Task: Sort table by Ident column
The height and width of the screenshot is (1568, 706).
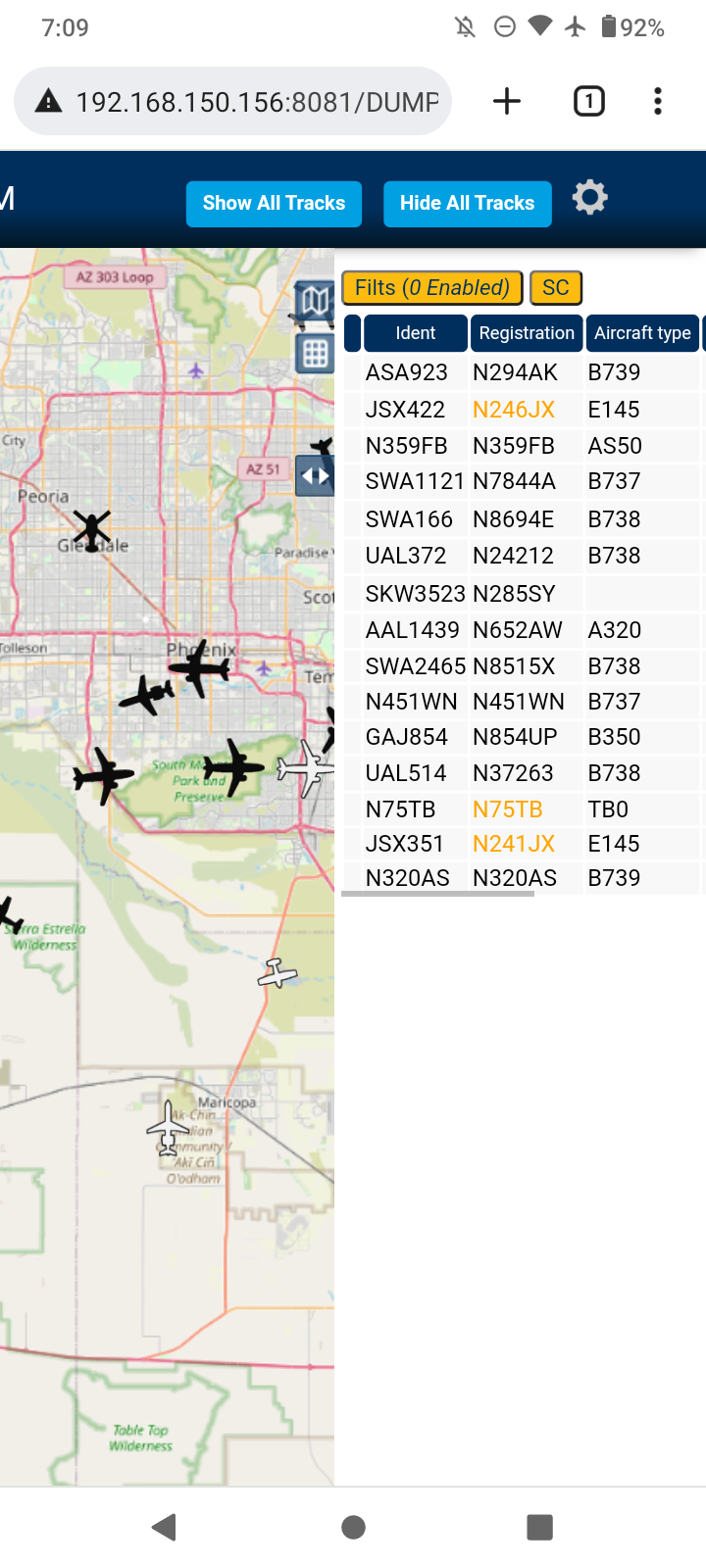Action: tap(415, 333)
